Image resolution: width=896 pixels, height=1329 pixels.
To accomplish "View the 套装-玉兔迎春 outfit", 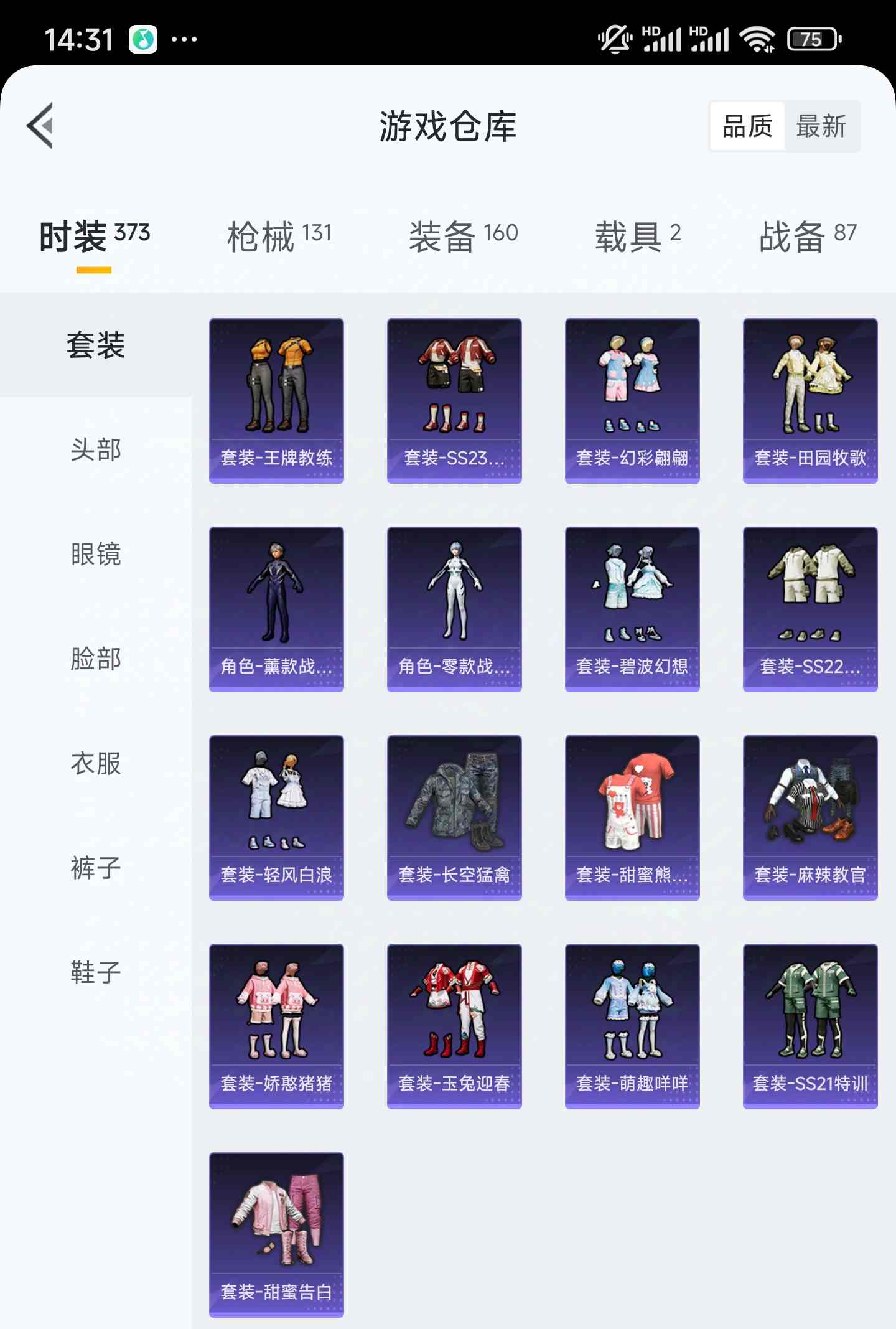I will coord(454,1026).
